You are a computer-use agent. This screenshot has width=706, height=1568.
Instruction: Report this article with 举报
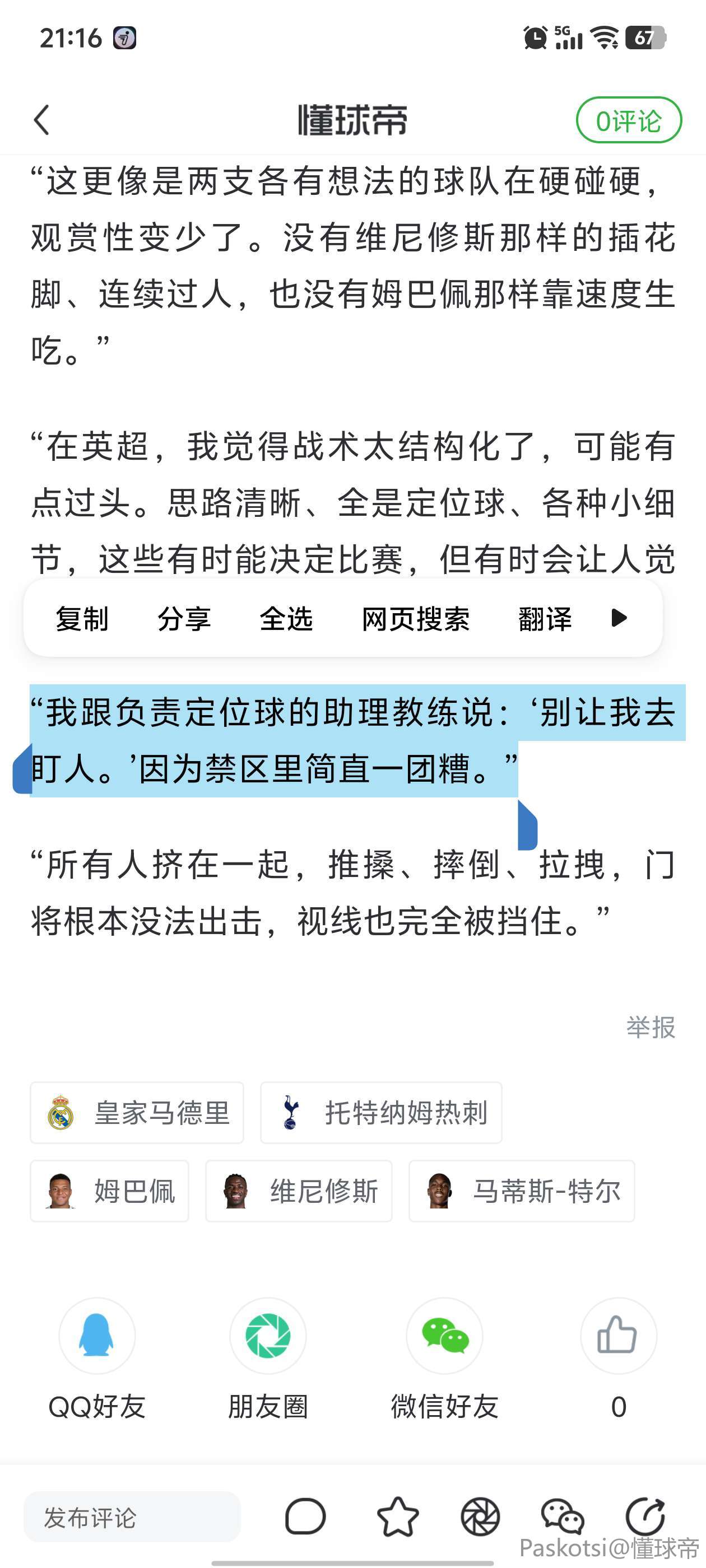(651, 1028)
